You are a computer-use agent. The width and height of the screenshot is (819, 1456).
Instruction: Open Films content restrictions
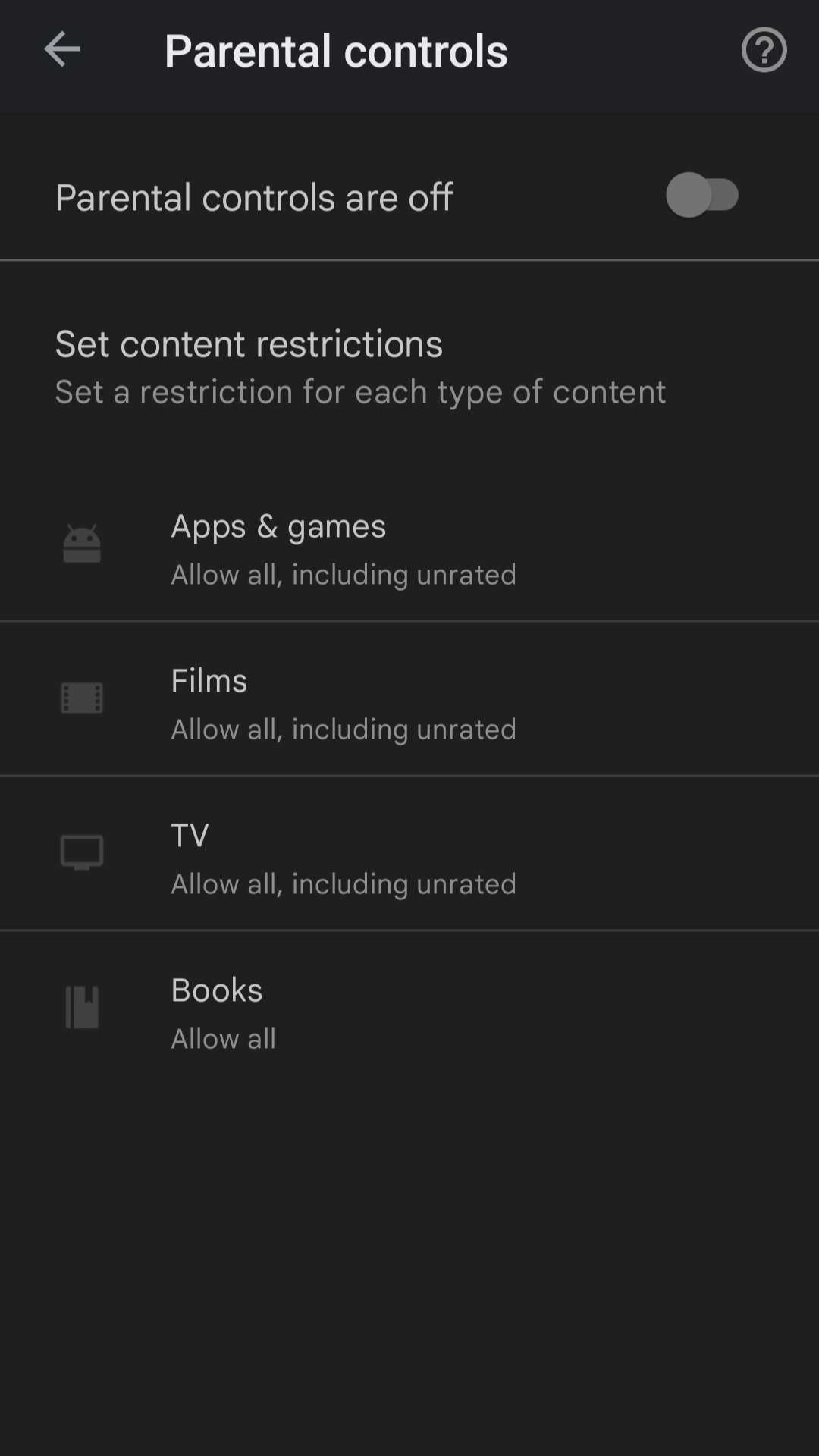click(409, 704)
